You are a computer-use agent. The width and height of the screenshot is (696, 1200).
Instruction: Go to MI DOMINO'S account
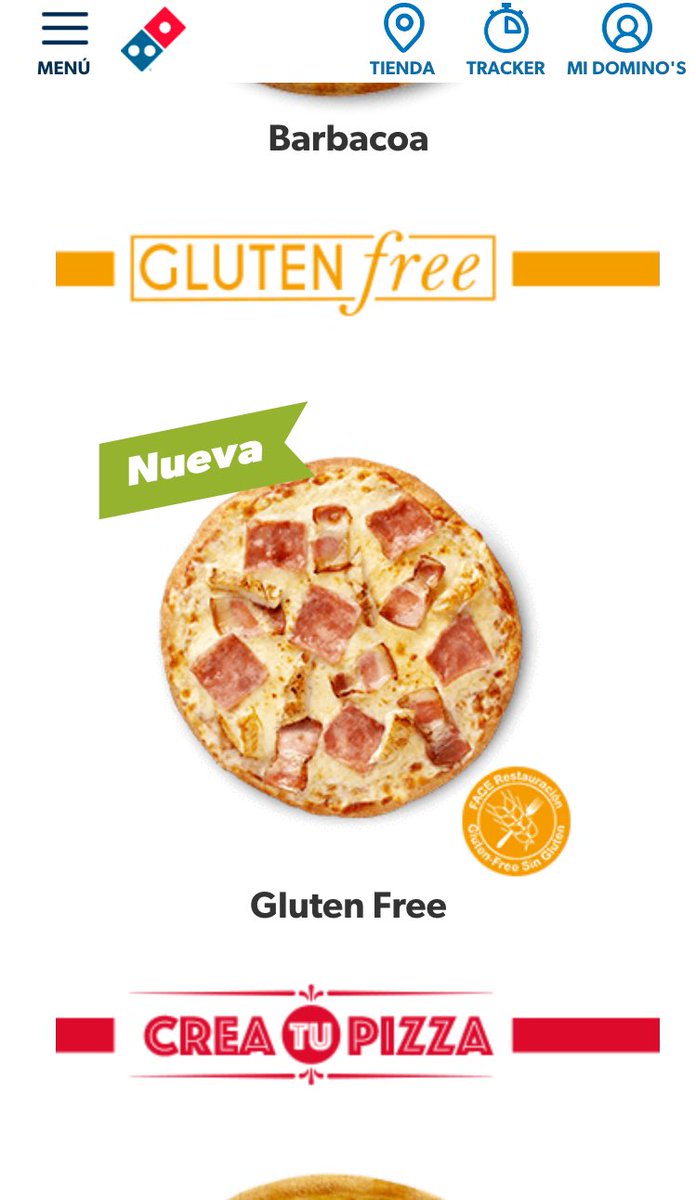point(626,41)
